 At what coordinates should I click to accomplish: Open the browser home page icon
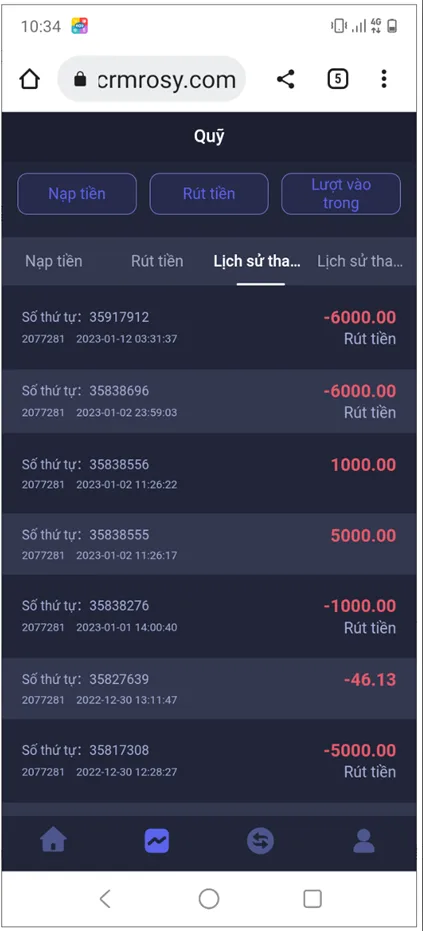tap(30, 79)
